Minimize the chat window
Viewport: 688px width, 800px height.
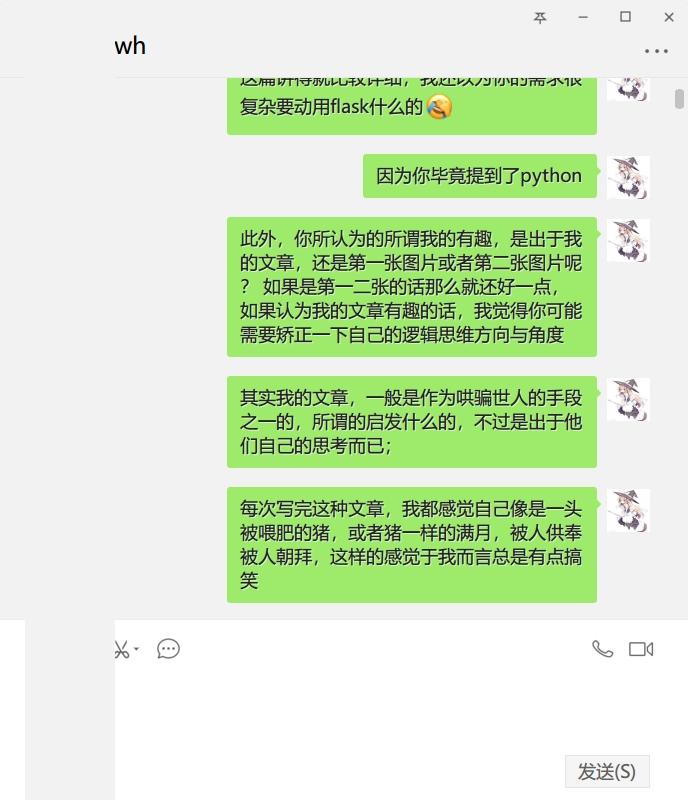(x=583, y=17)
